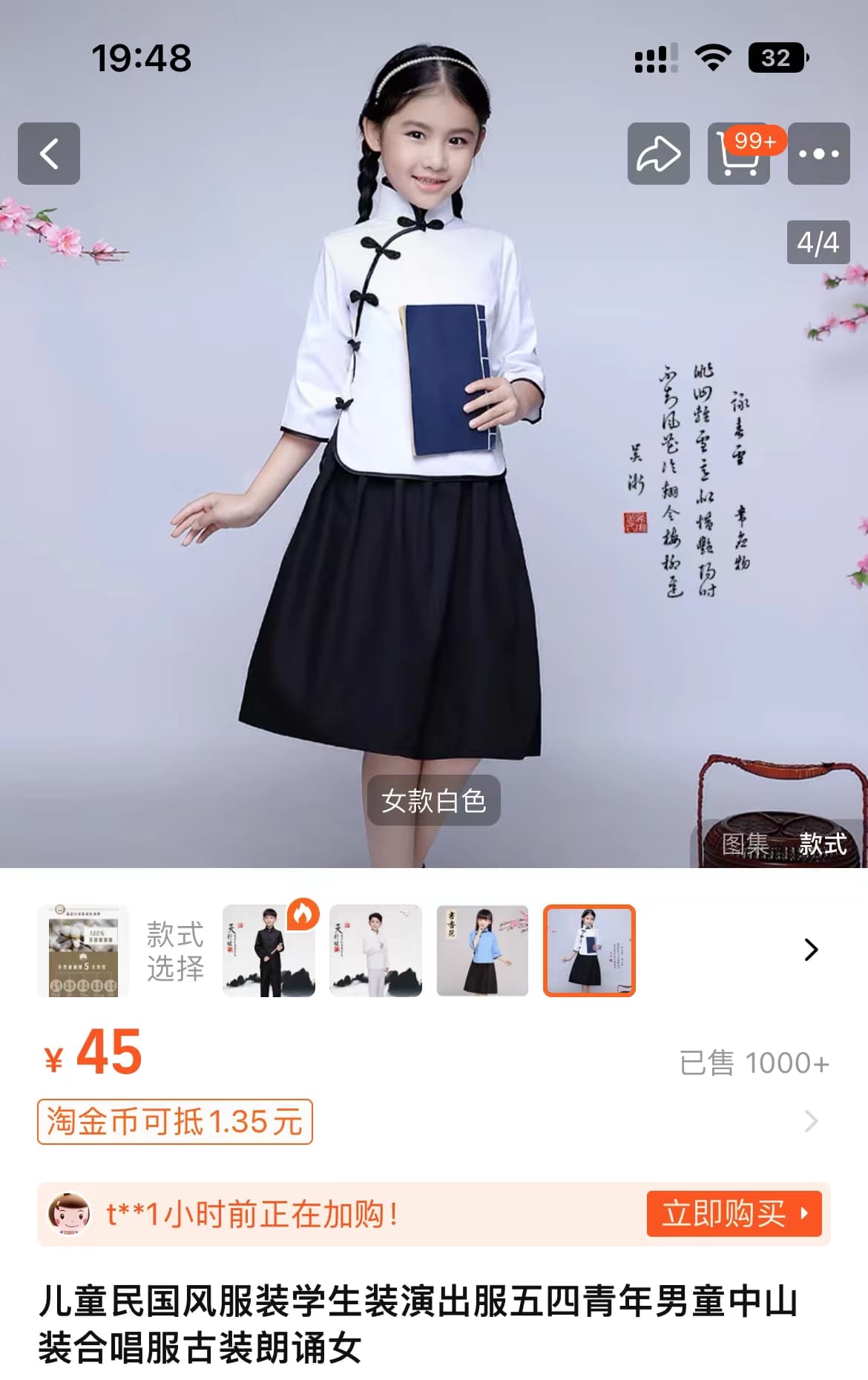The width and height of the screenshot is (868, 1380).
Task: Share this product listing
Action: click(658, 154)
